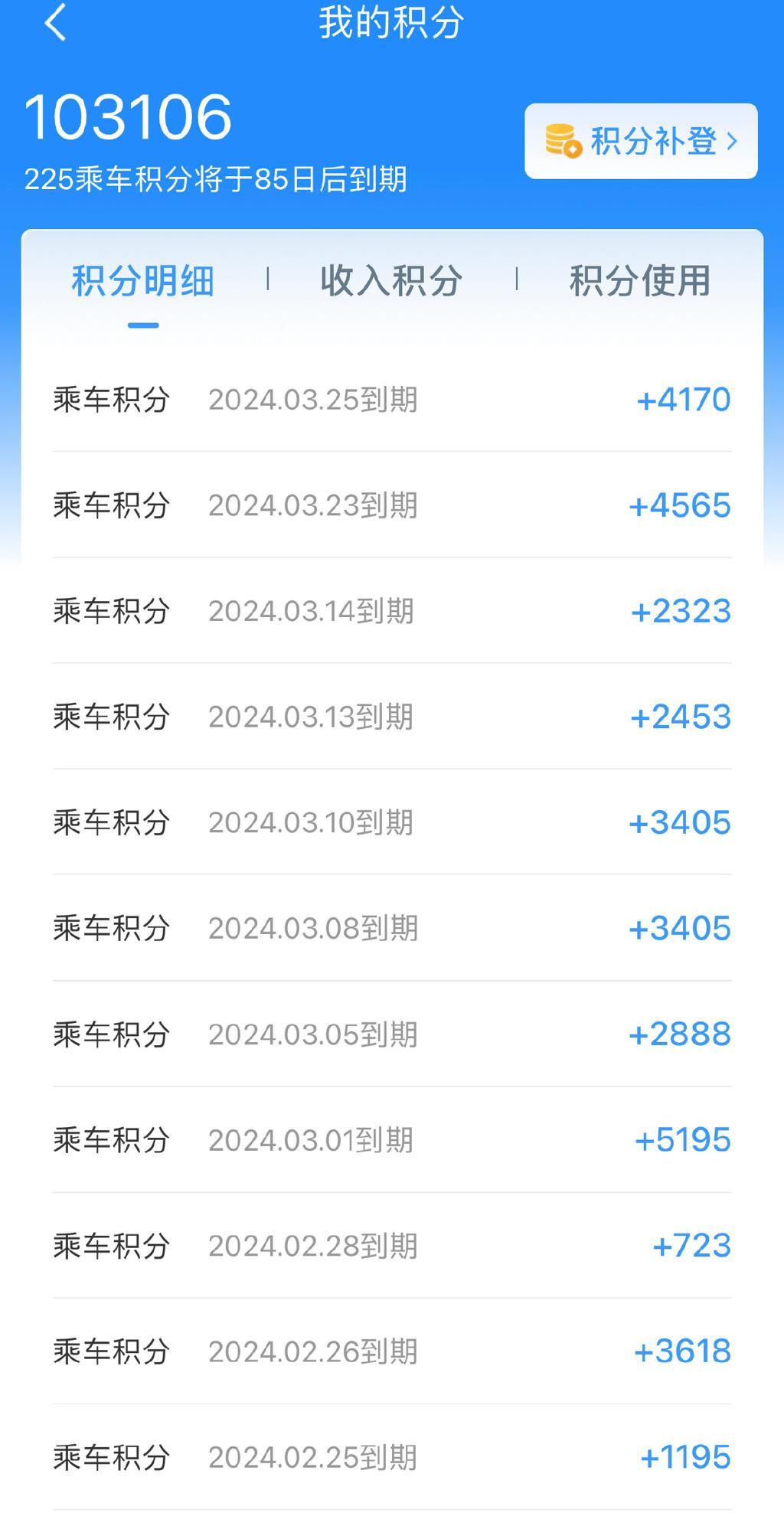
Task: Switch to the 积分使用 tab
Action: pyautogui.click(x=640, y=281)
